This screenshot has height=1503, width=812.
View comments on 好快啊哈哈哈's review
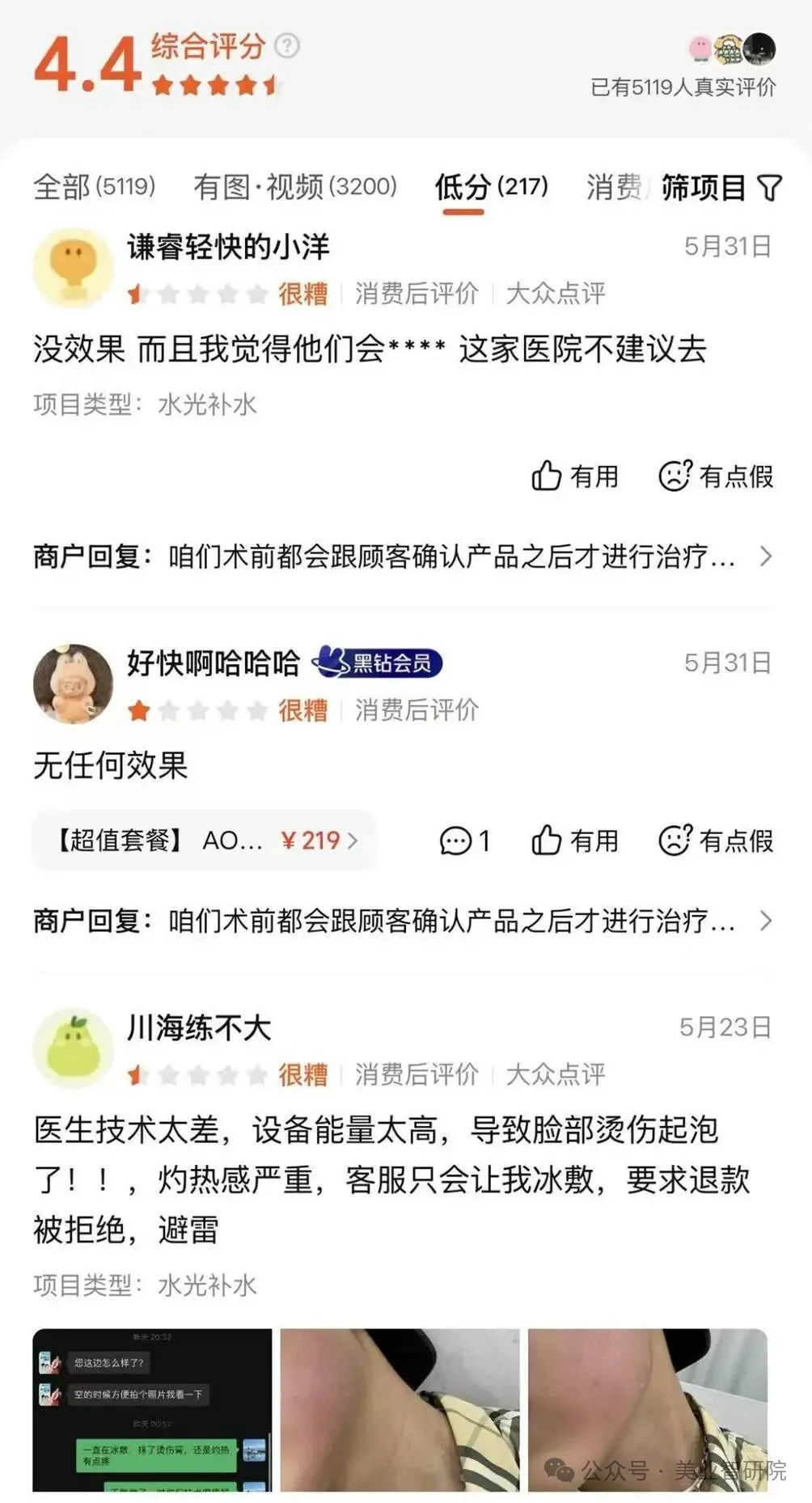(464, 840)
